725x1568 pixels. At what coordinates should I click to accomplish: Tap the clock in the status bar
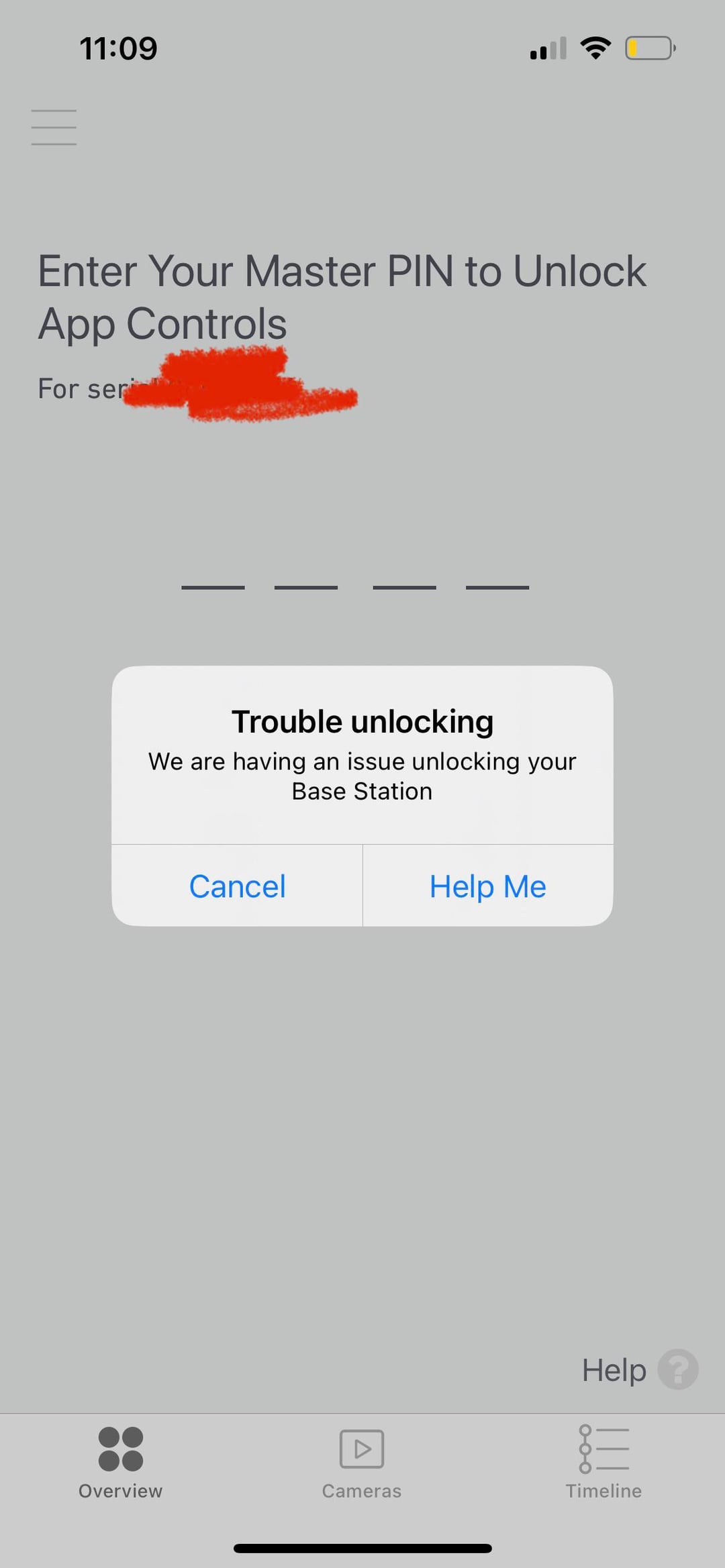click(x=118, y=47)
